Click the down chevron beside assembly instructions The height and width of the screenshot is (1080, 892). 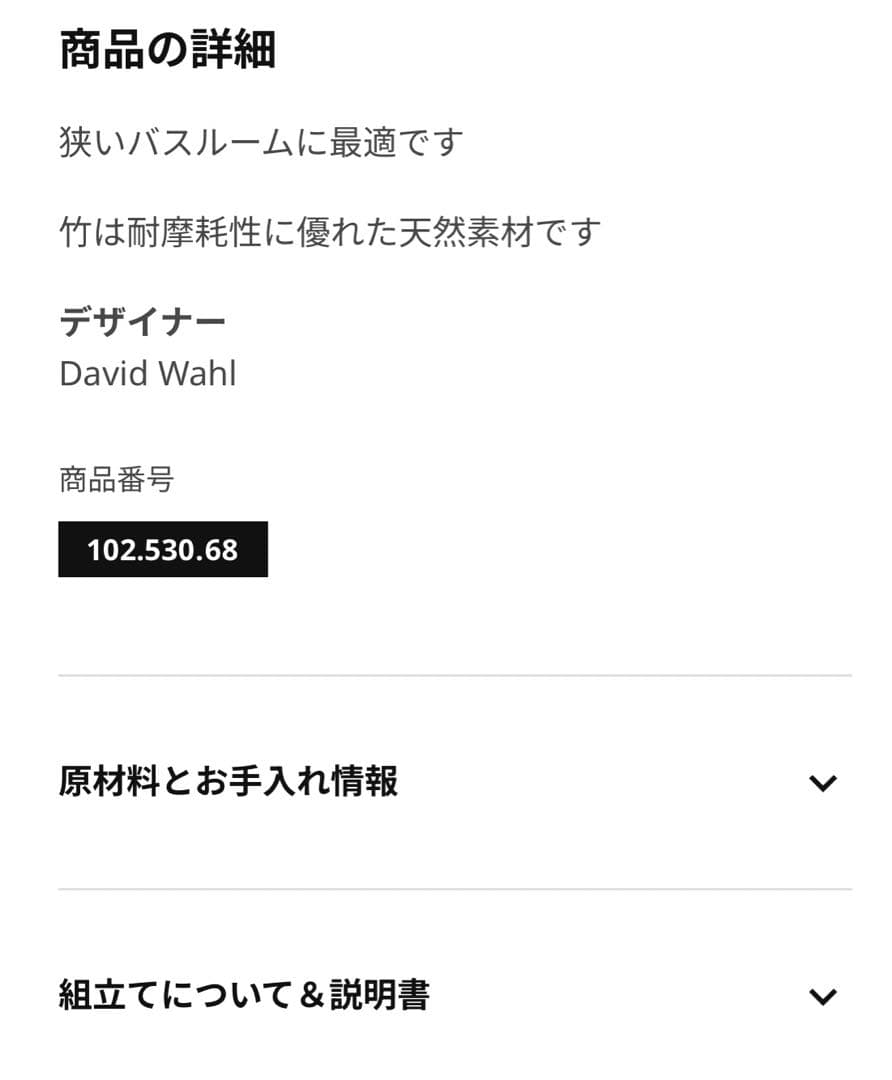click(822, 996)
